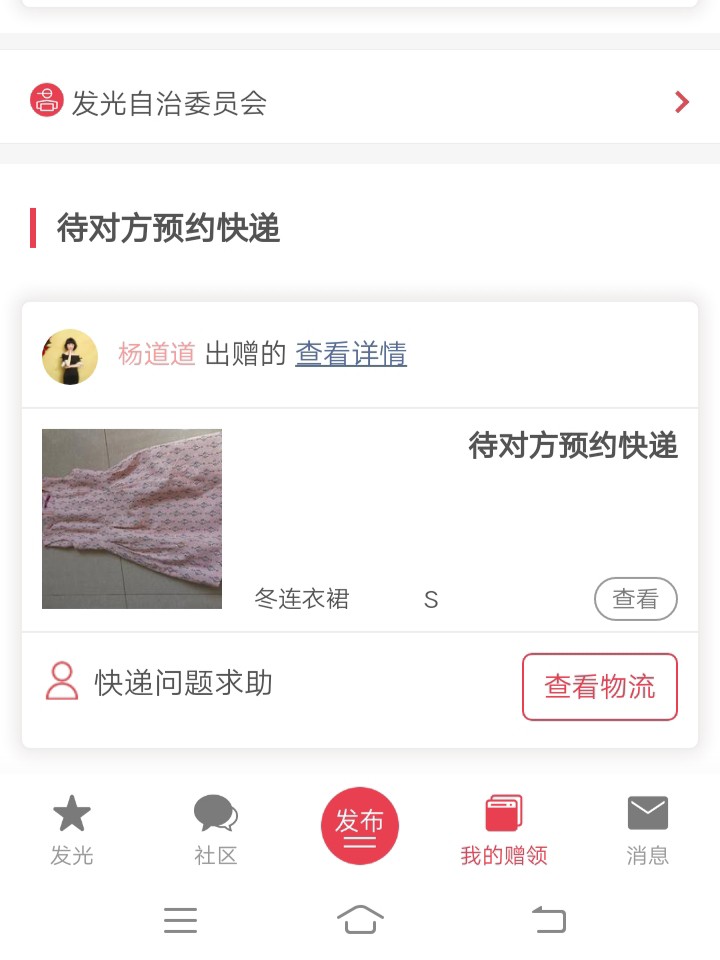Open 查看详情 link for 杨道道's gift
720x960 pixels.
351,354
